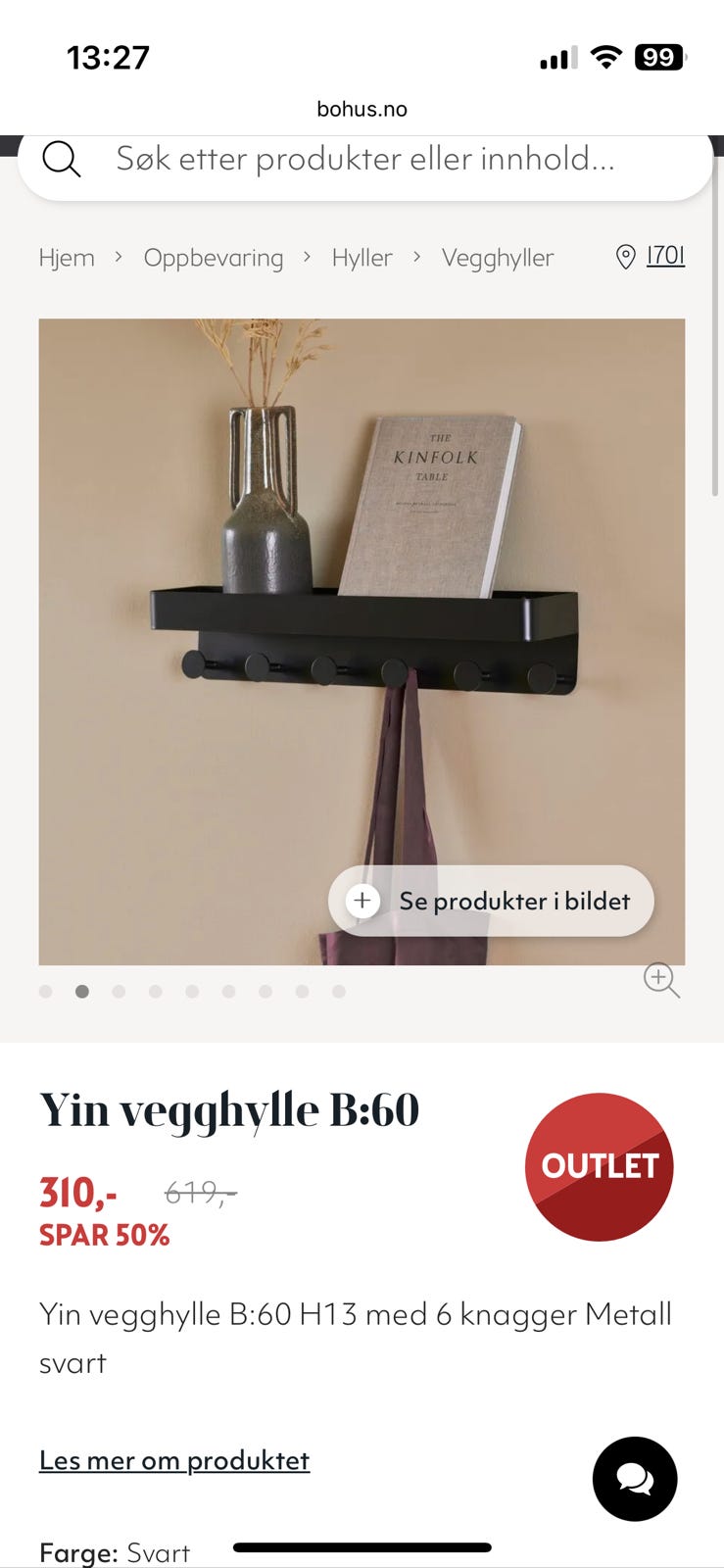This screenshot has height=1568, width=724.
Task: Open the chat bubble icon
Action: point(634,1480)
